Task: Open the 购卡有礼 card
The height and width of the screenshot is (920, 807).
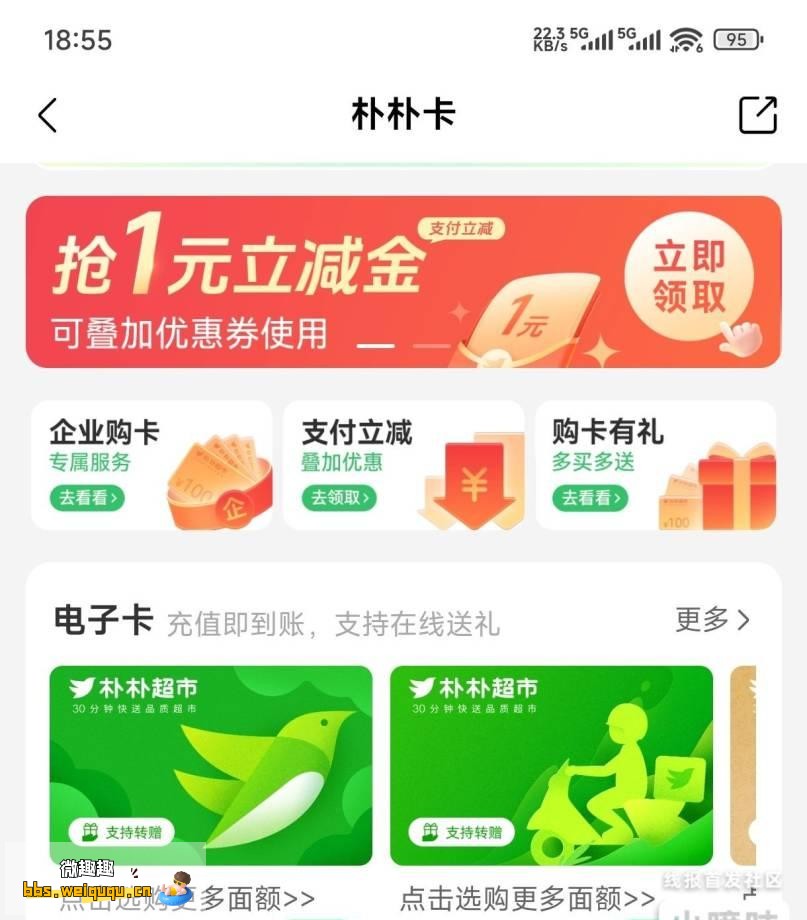Action: coord(656,465)
